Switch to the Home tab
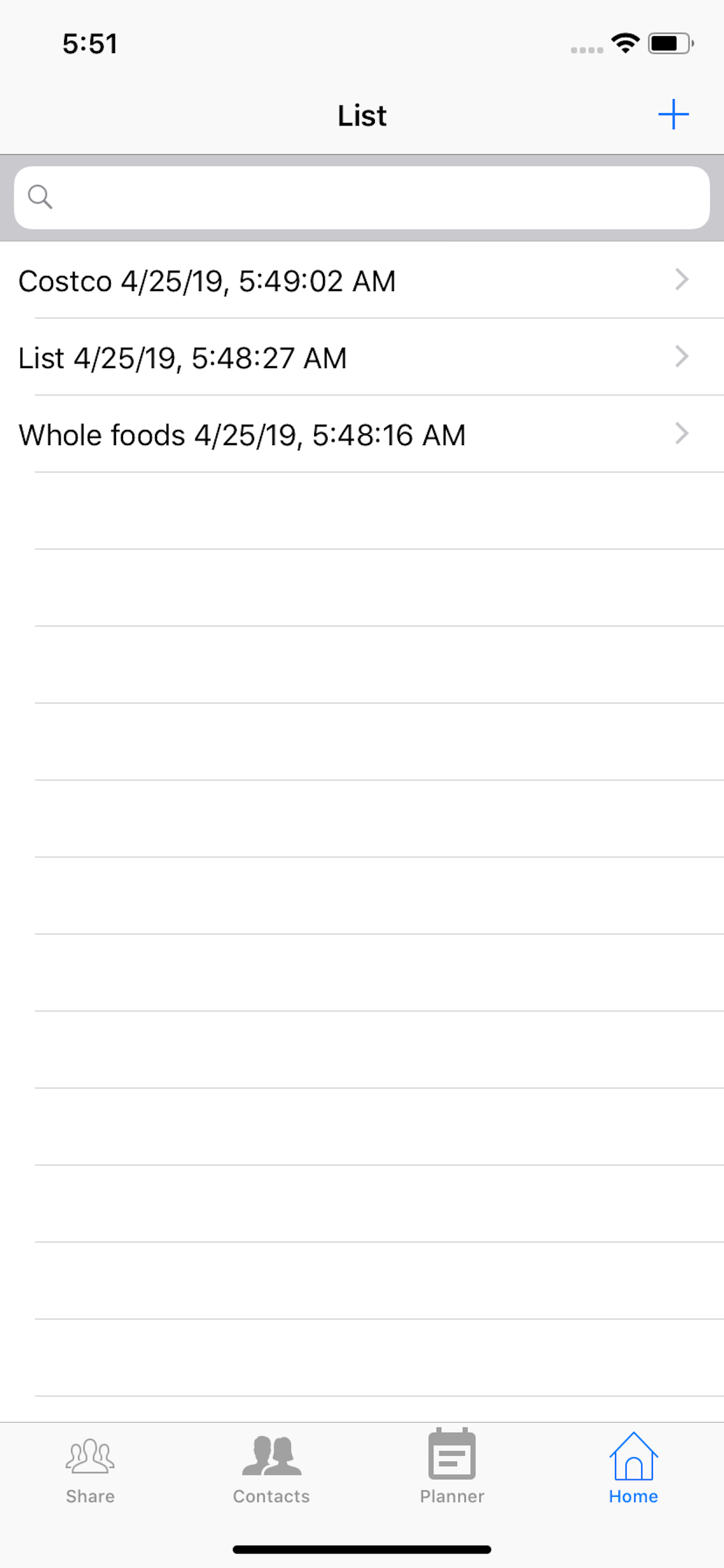The height and width of the screenshot is (1568, 724). (633, 1468)
